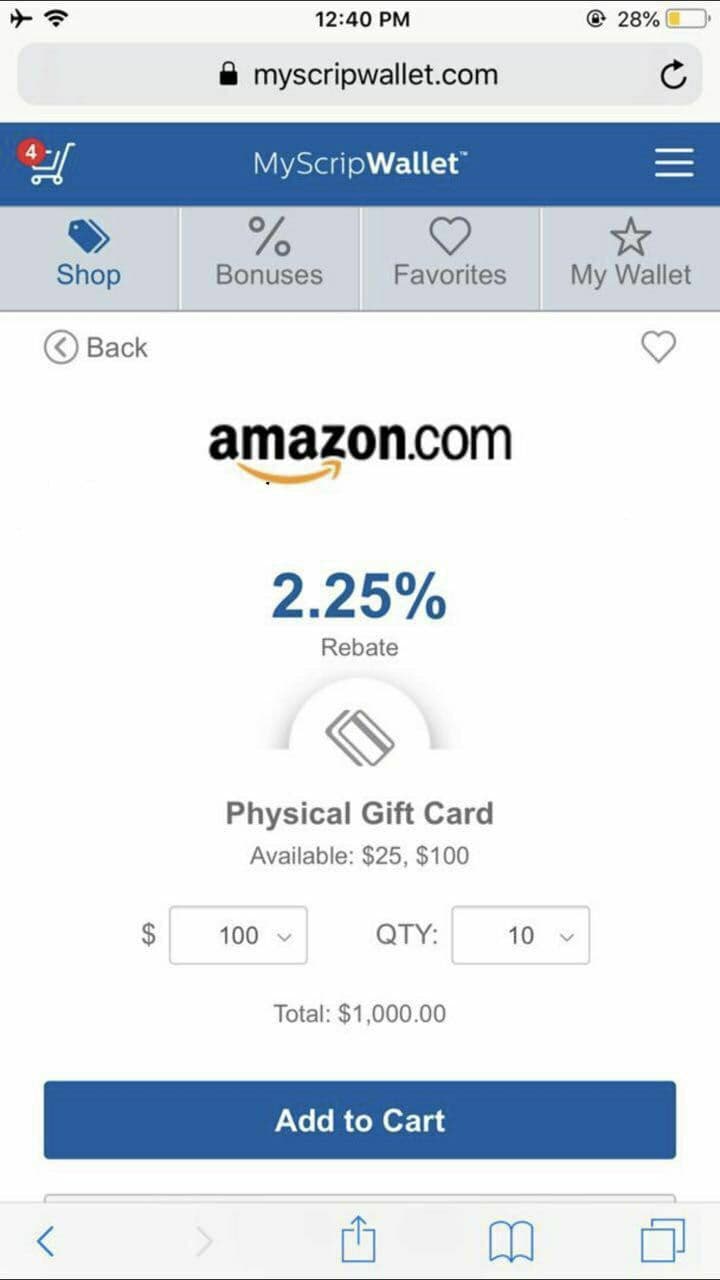This screenshot has width=720, height=1280.
Task: Switch to the My Wallet tab
Action: tap(630, 257)
